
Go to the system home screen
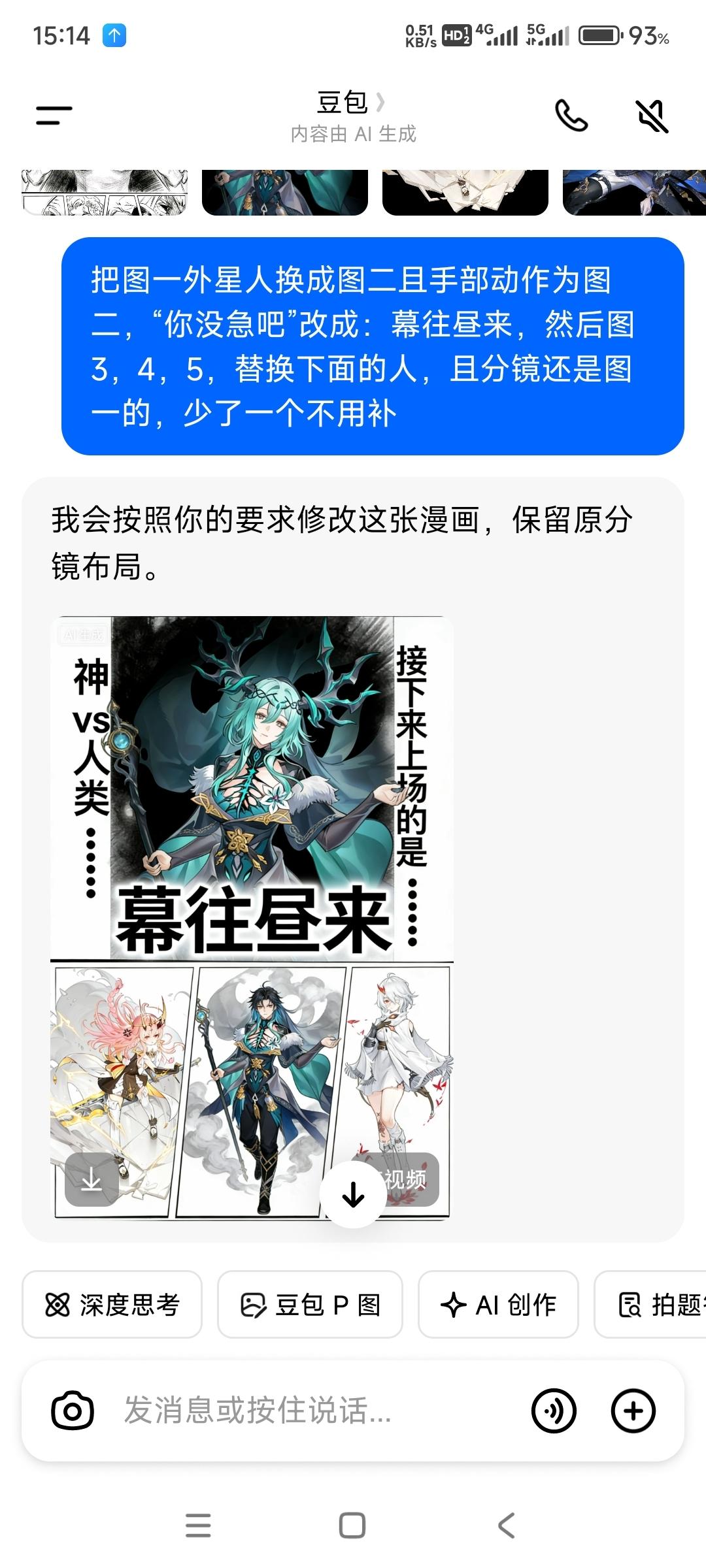352,1526
